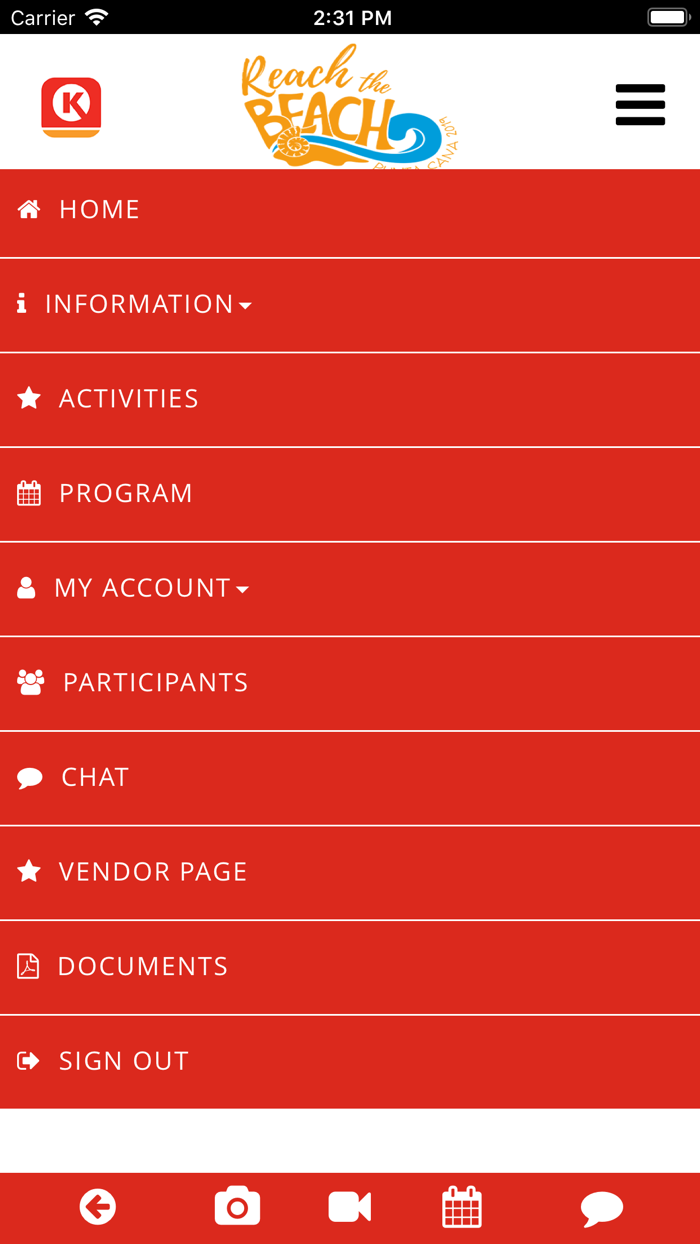The image size is (700, 1244).
Task: Open the calendar icon in bottom bar
Action: [462, 1207]
